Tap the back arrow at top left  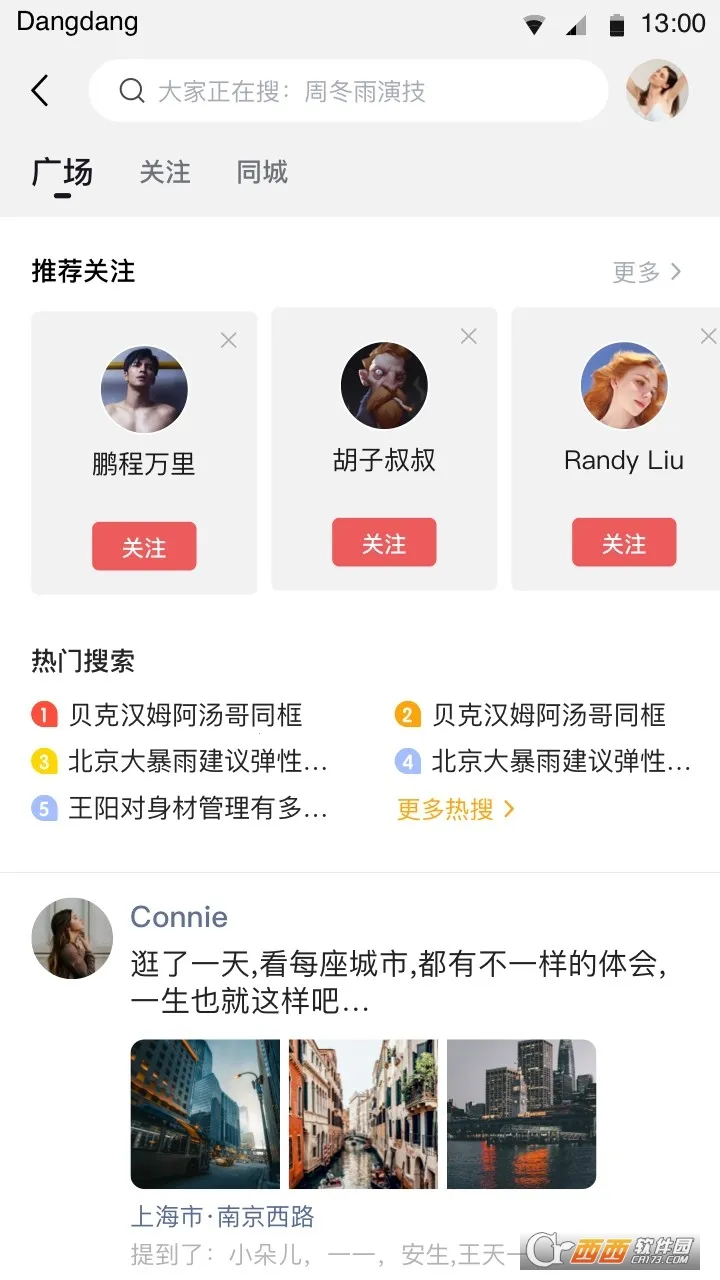40,90
